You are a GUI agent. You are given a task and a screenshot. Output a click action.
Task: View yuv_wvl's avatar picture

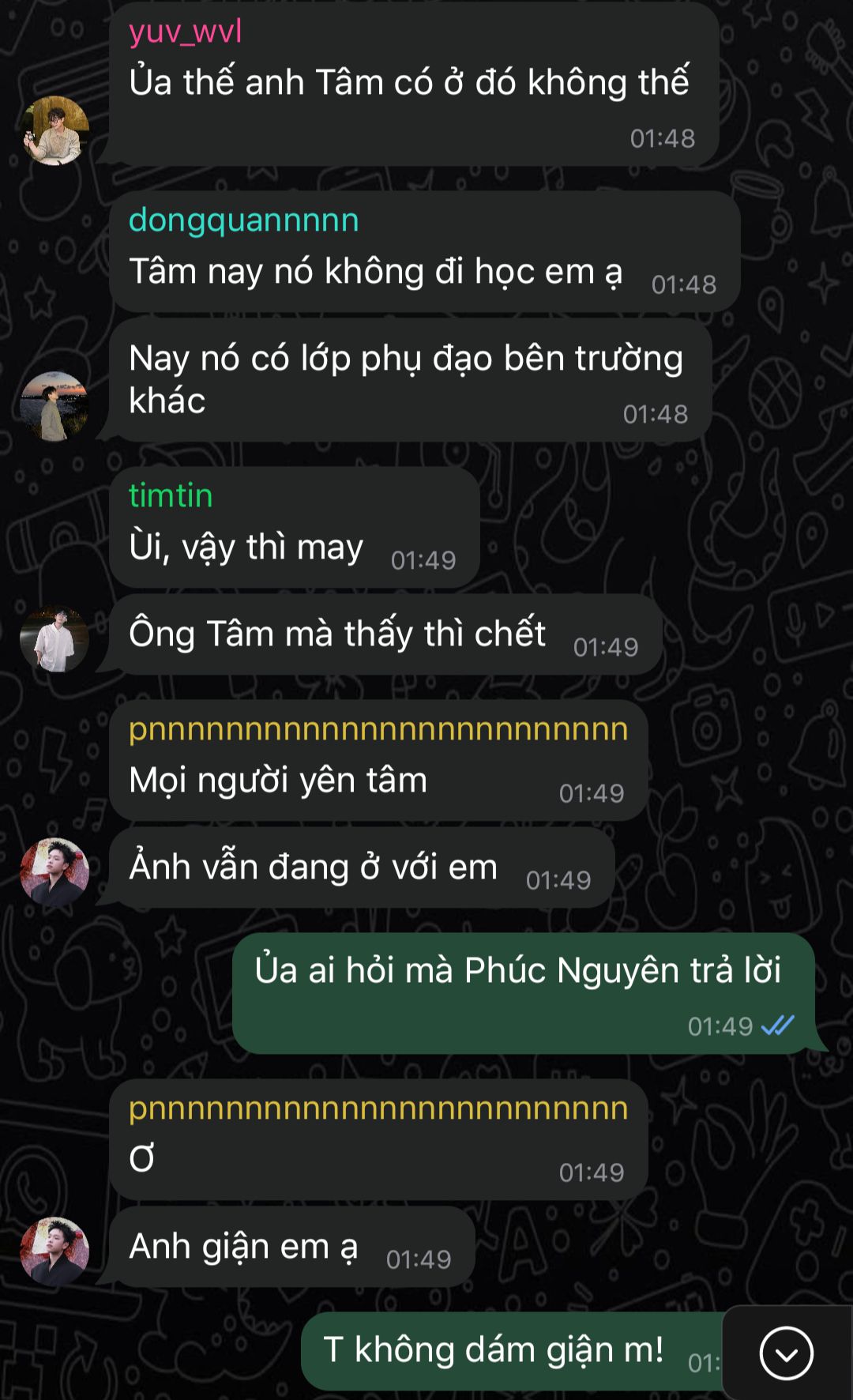54,130
